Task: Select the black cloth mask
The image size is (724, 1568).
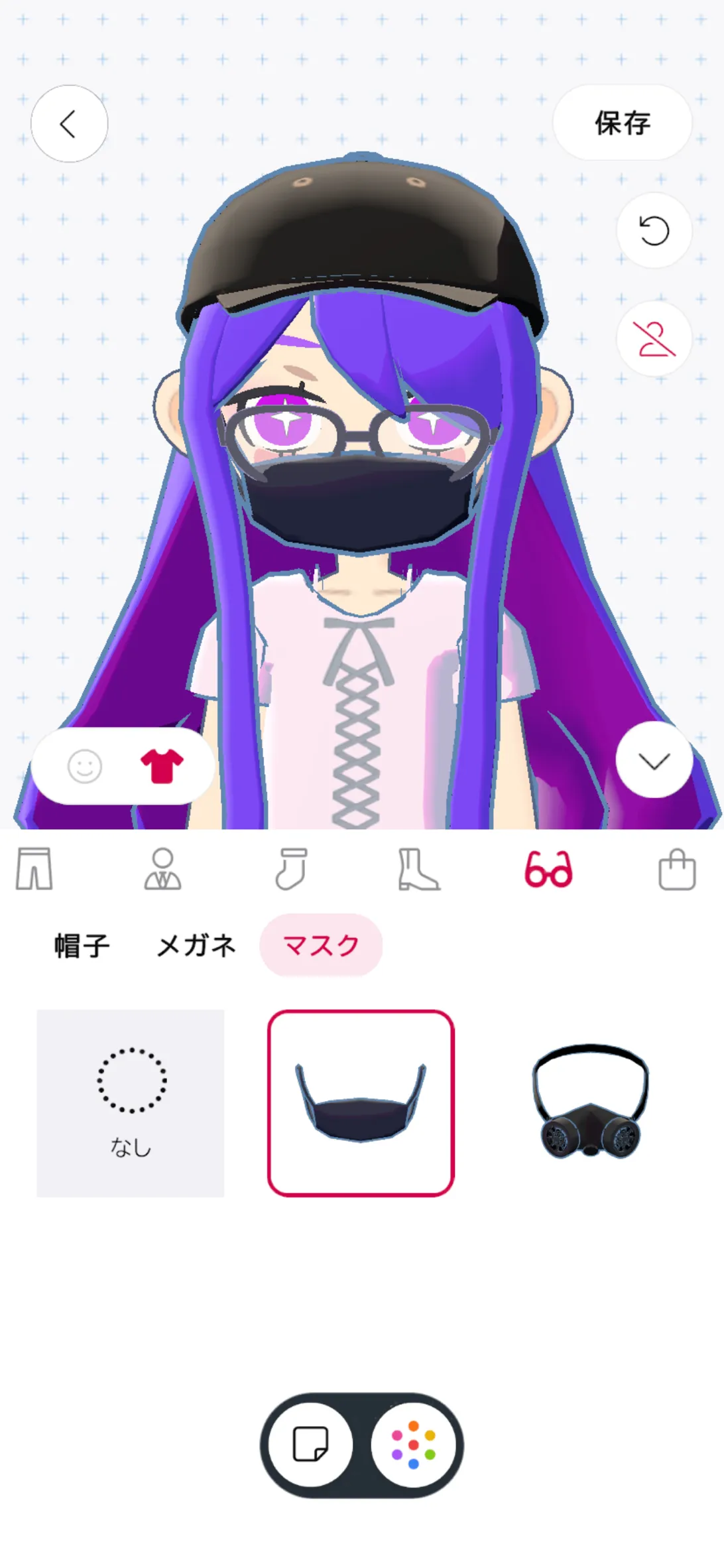Action: click(x=361, y=1104)
